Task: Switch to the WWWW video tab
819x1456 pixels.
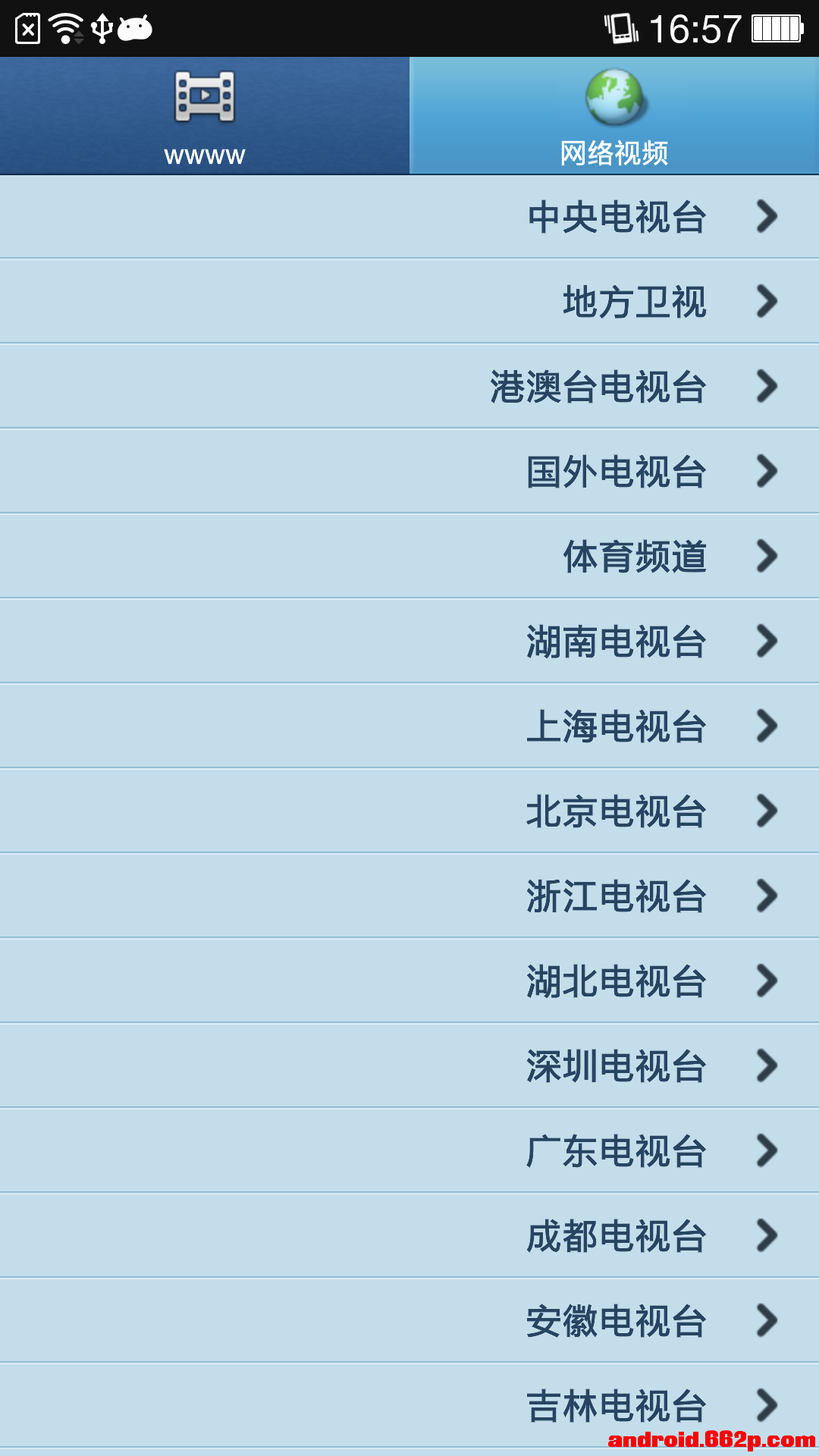Action: click(205, 115)
